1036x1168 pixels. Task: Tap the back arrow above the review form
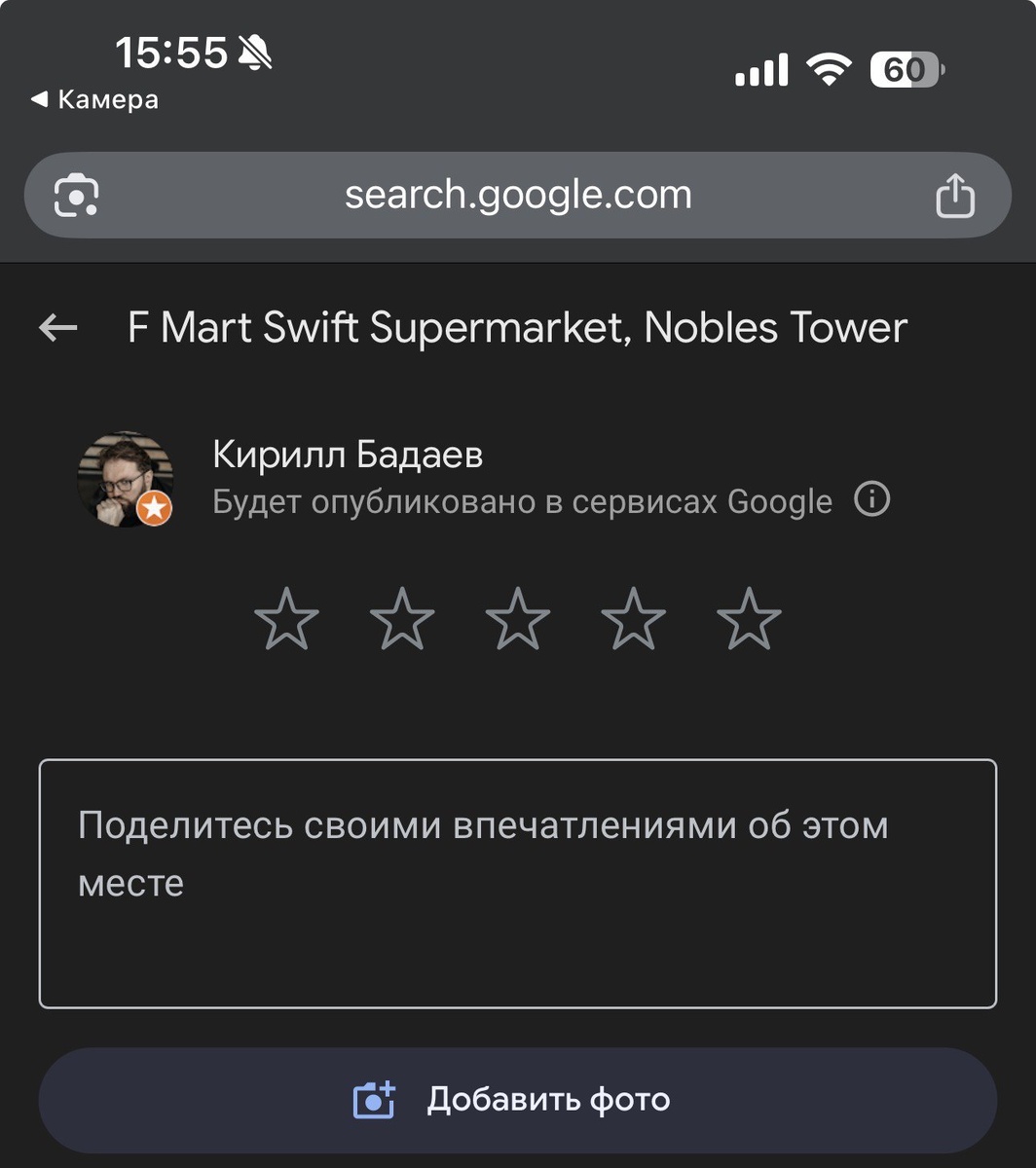pos(56,327)
